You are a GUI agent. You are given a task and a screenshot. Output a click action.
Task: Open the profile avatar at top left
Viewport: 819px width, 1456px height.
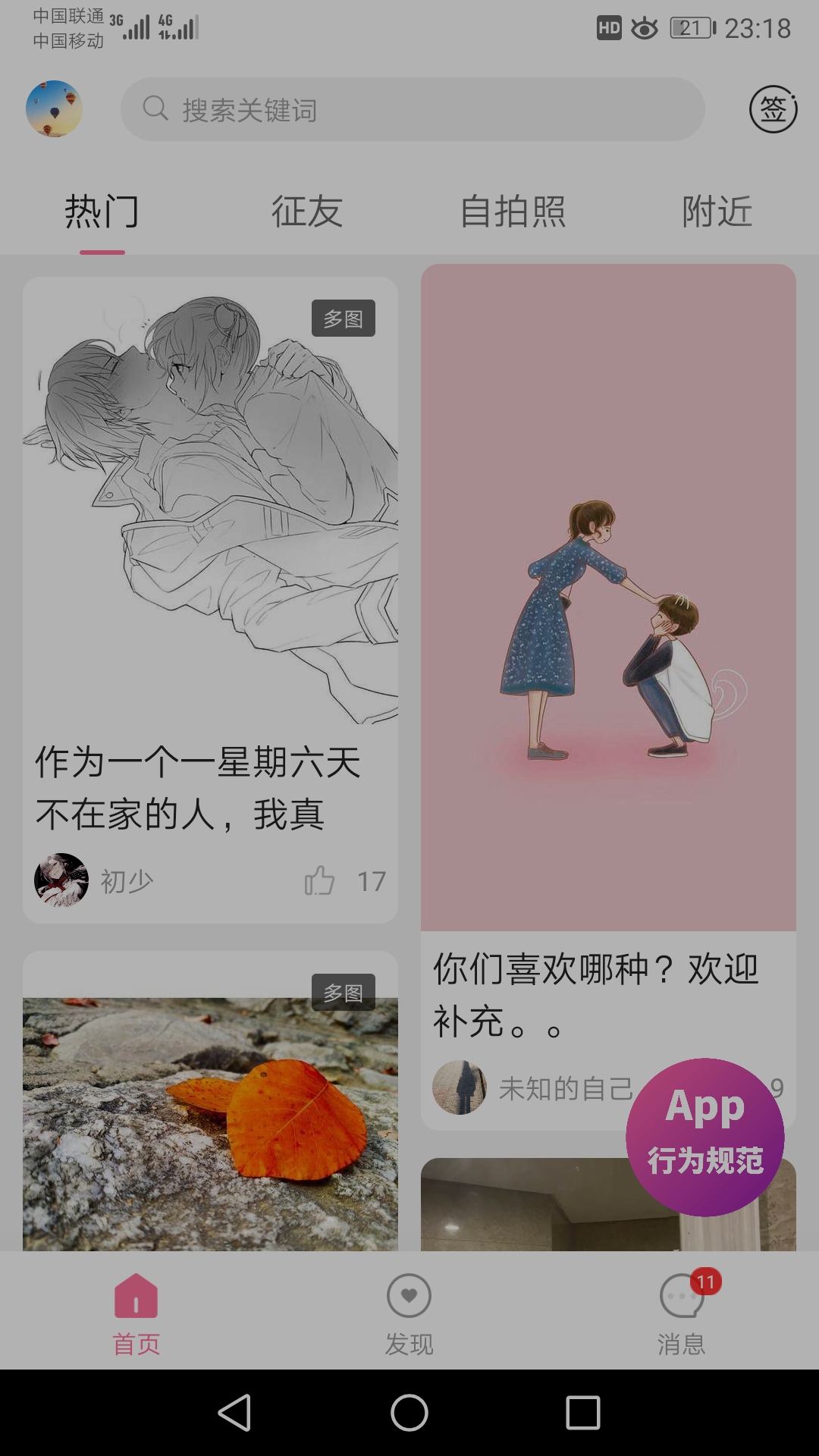(54, 108)
